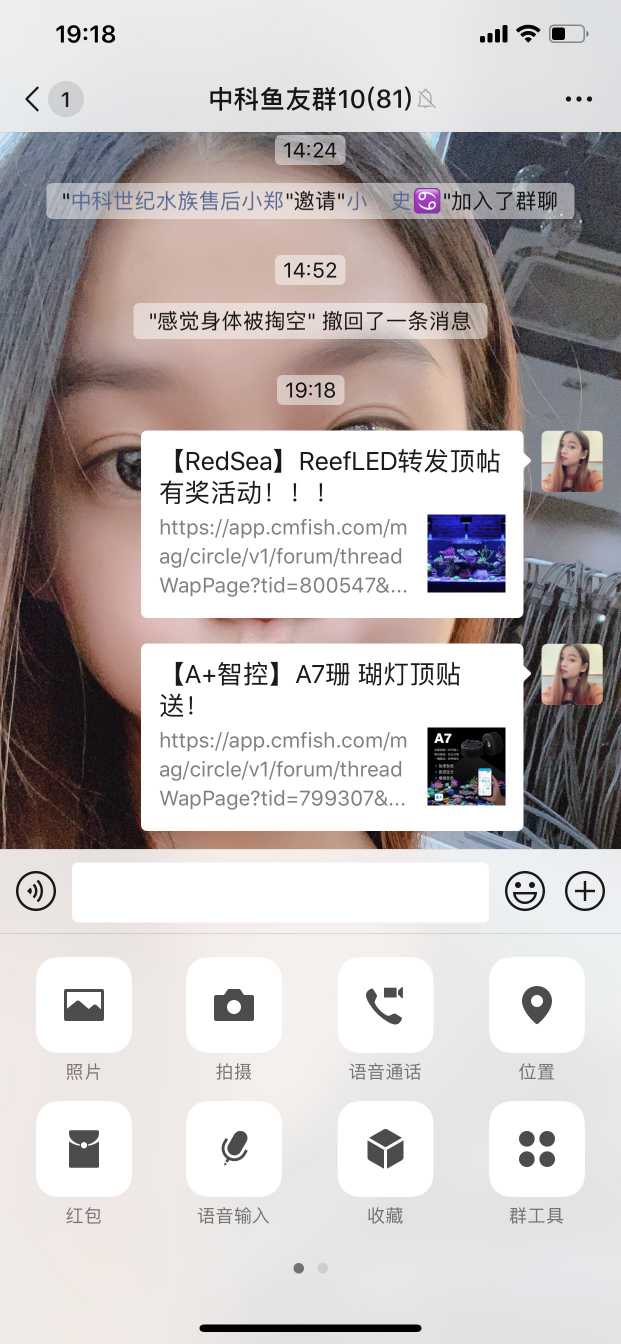Screen dimensions: 621x1344
Task: Choose 照片 to send a photo
Action: (84, 1005)
